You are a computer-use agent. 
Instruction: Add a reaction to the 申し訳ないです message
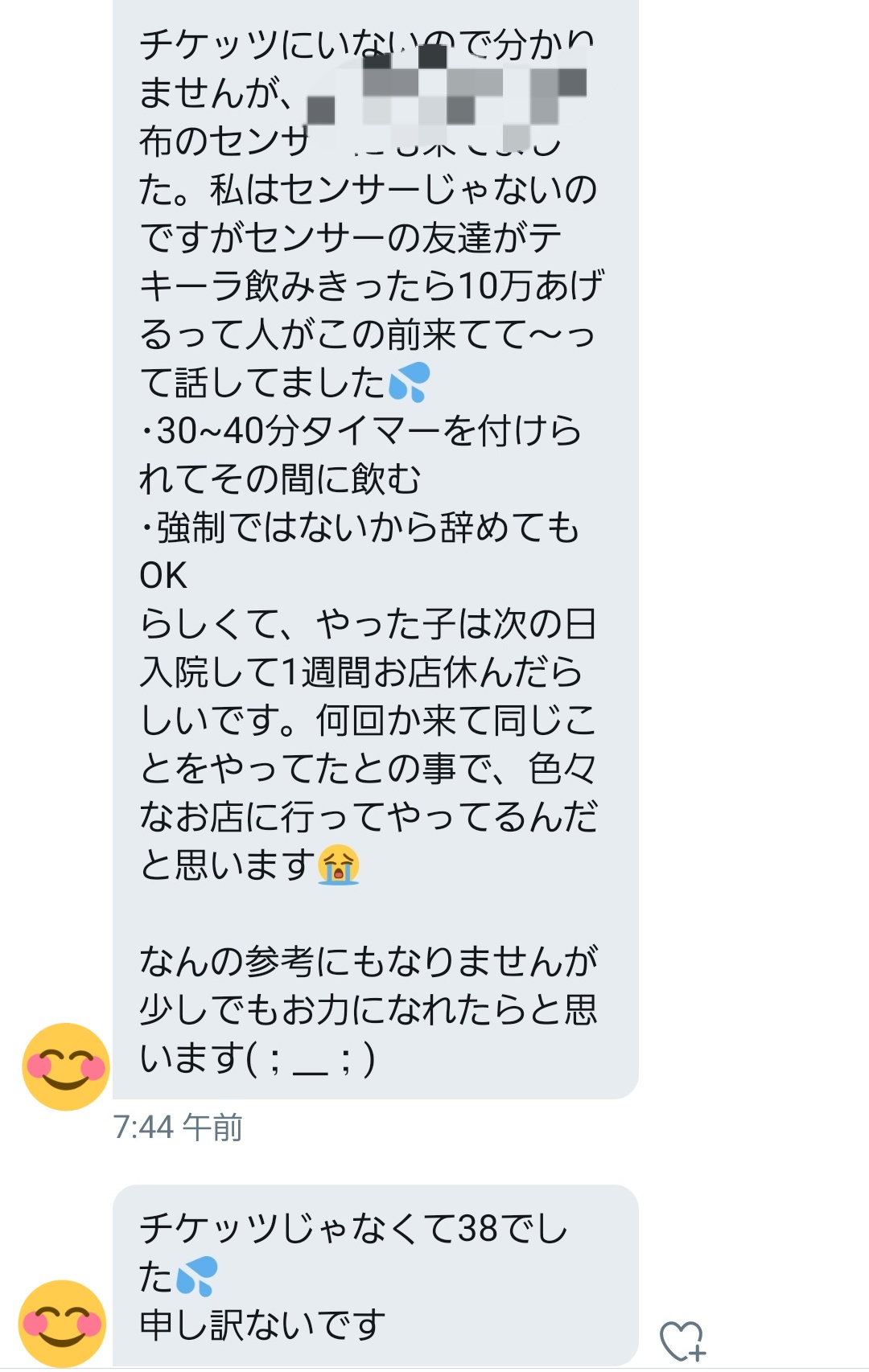point(682,1341)
